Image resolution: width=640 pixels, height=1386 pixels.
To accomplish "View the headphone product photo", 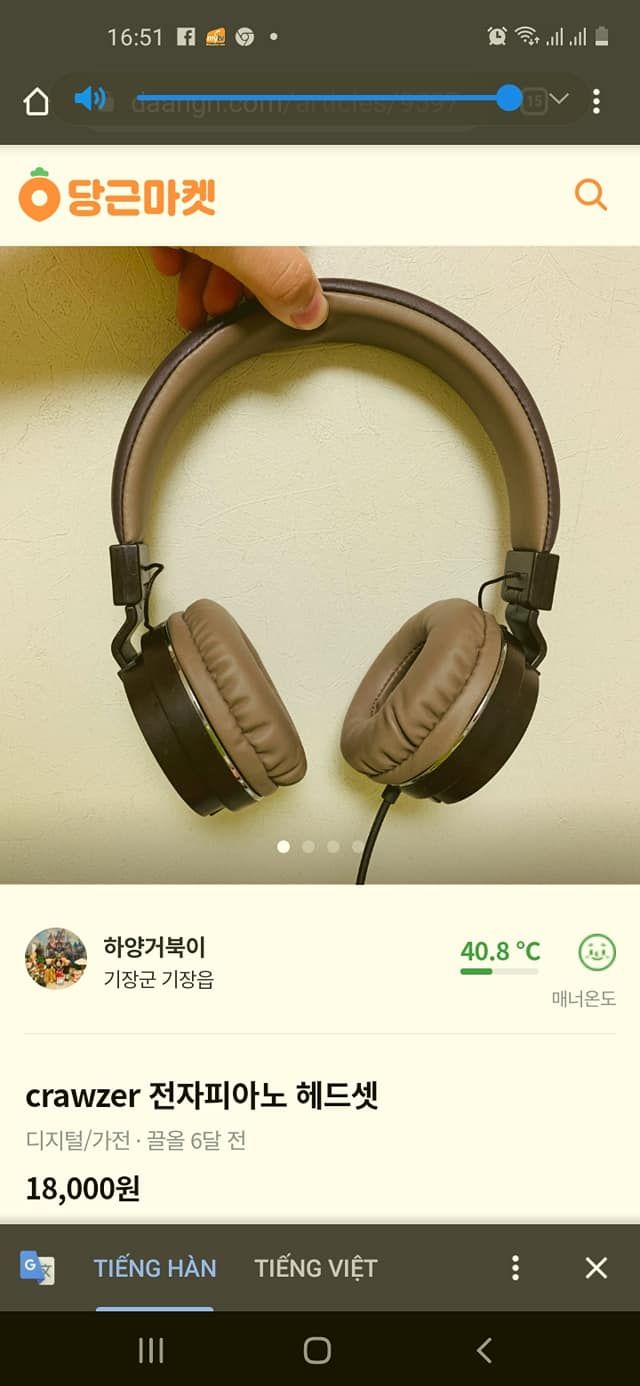I will (320, 565).
